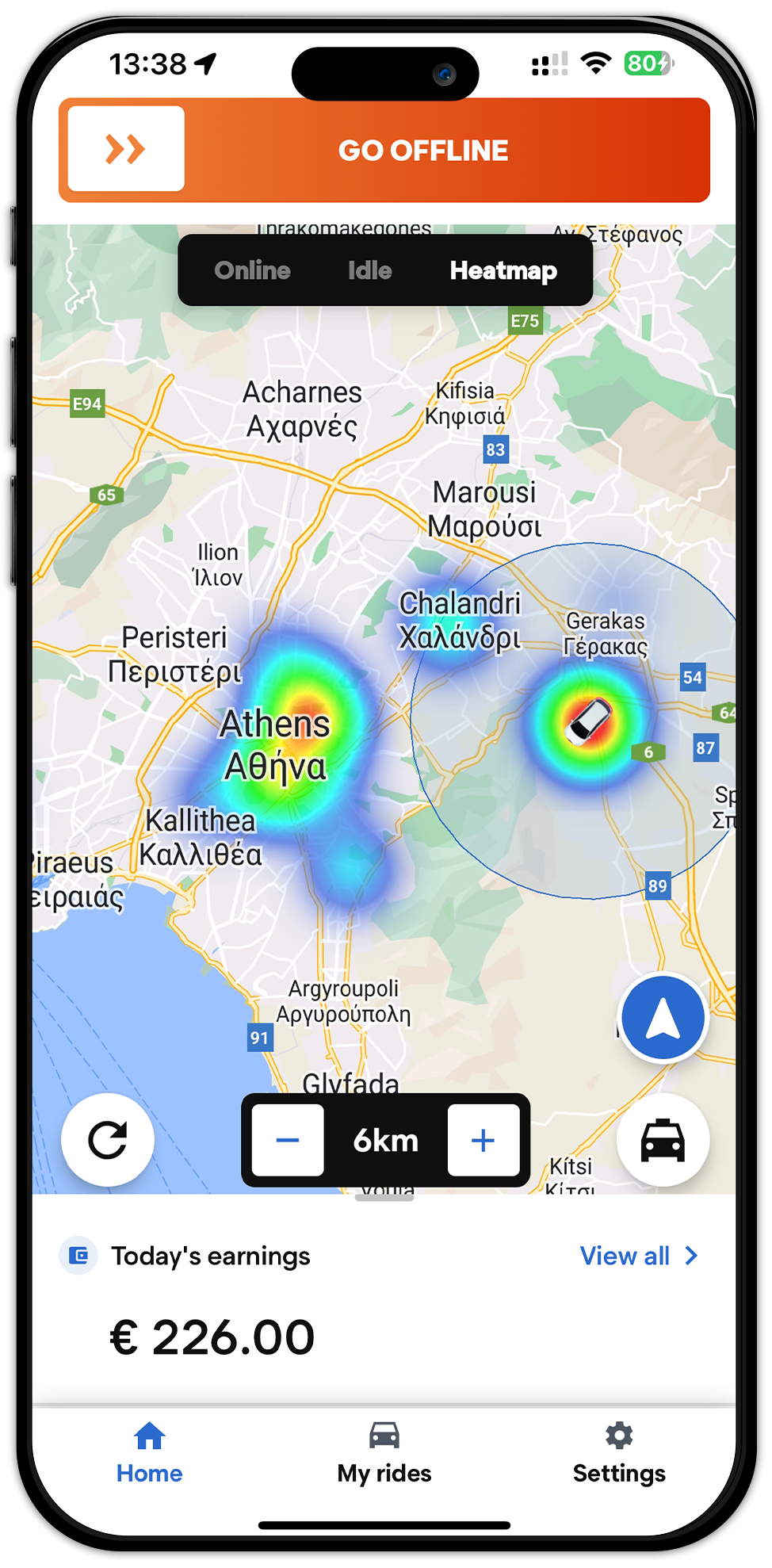Increase the radius with the plus button
The image size is (772, 1568).
483,1140
